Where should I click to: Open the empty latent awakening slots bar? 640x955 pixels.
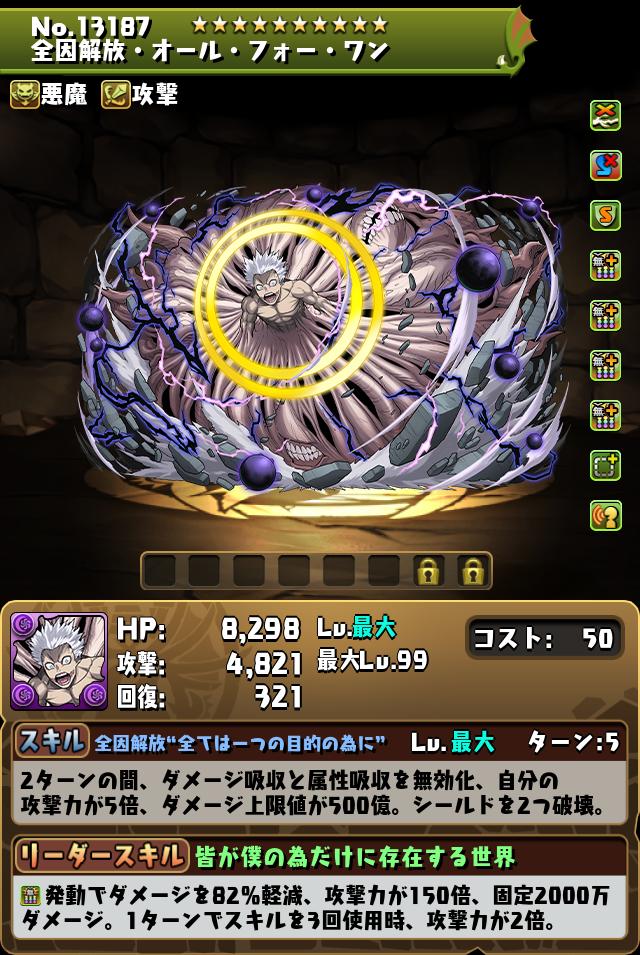[x=316, y=571]
